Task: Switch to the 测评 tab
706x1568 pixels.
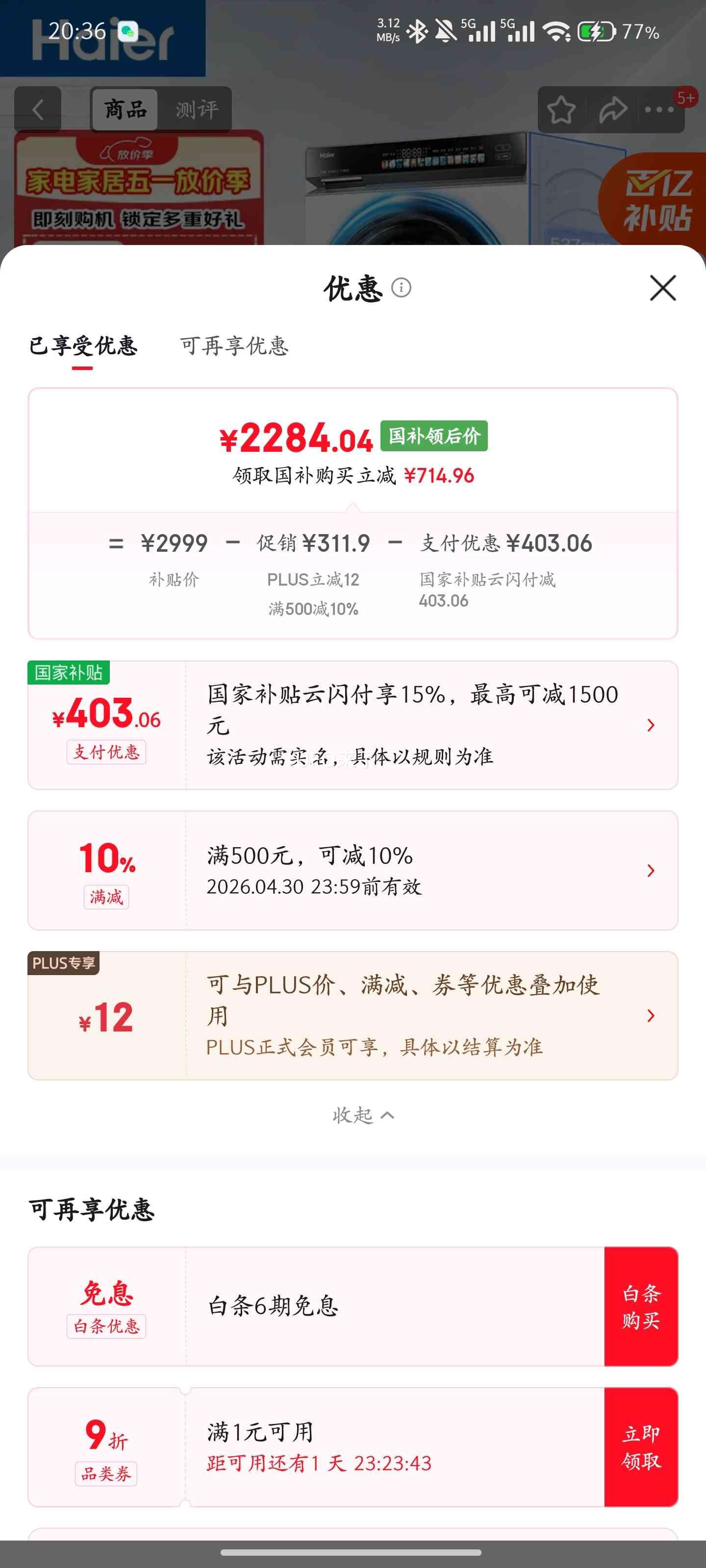Action: [196, 110]
